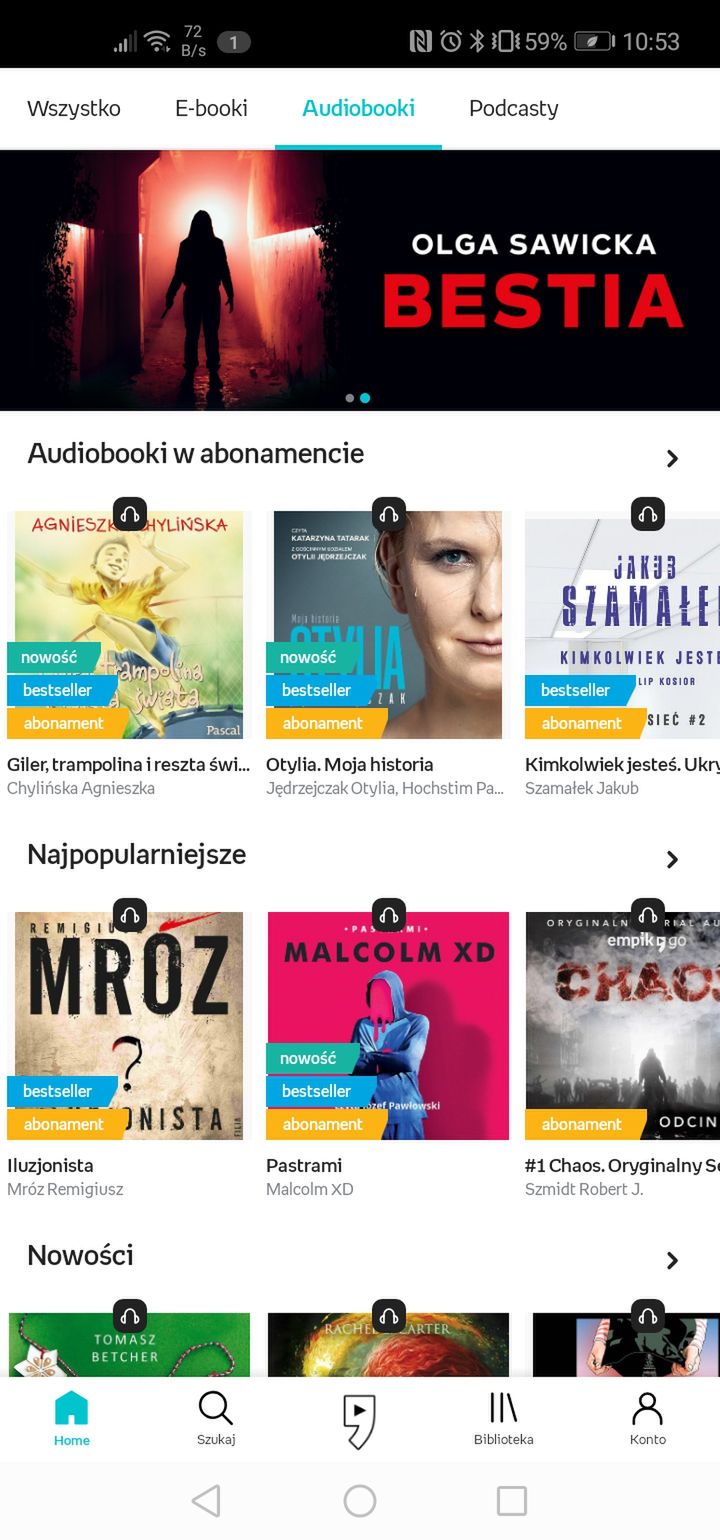720x1540 pixels.
Task: Open the Bestia by Olga Sawicka banner
Action: point(360,280)
